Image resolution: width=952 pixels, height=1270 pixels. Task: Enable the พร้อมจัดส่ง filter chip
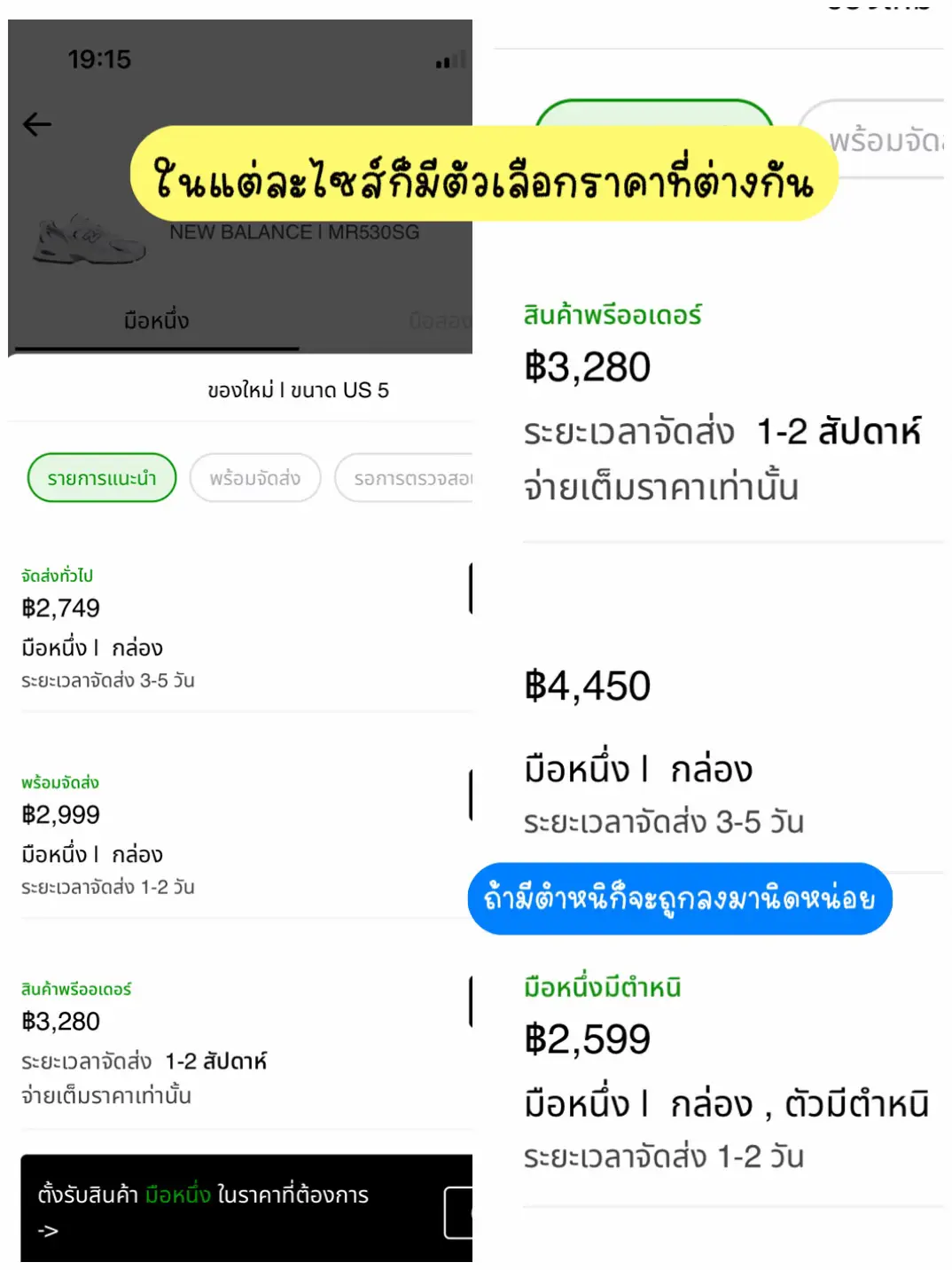(255, 477)
